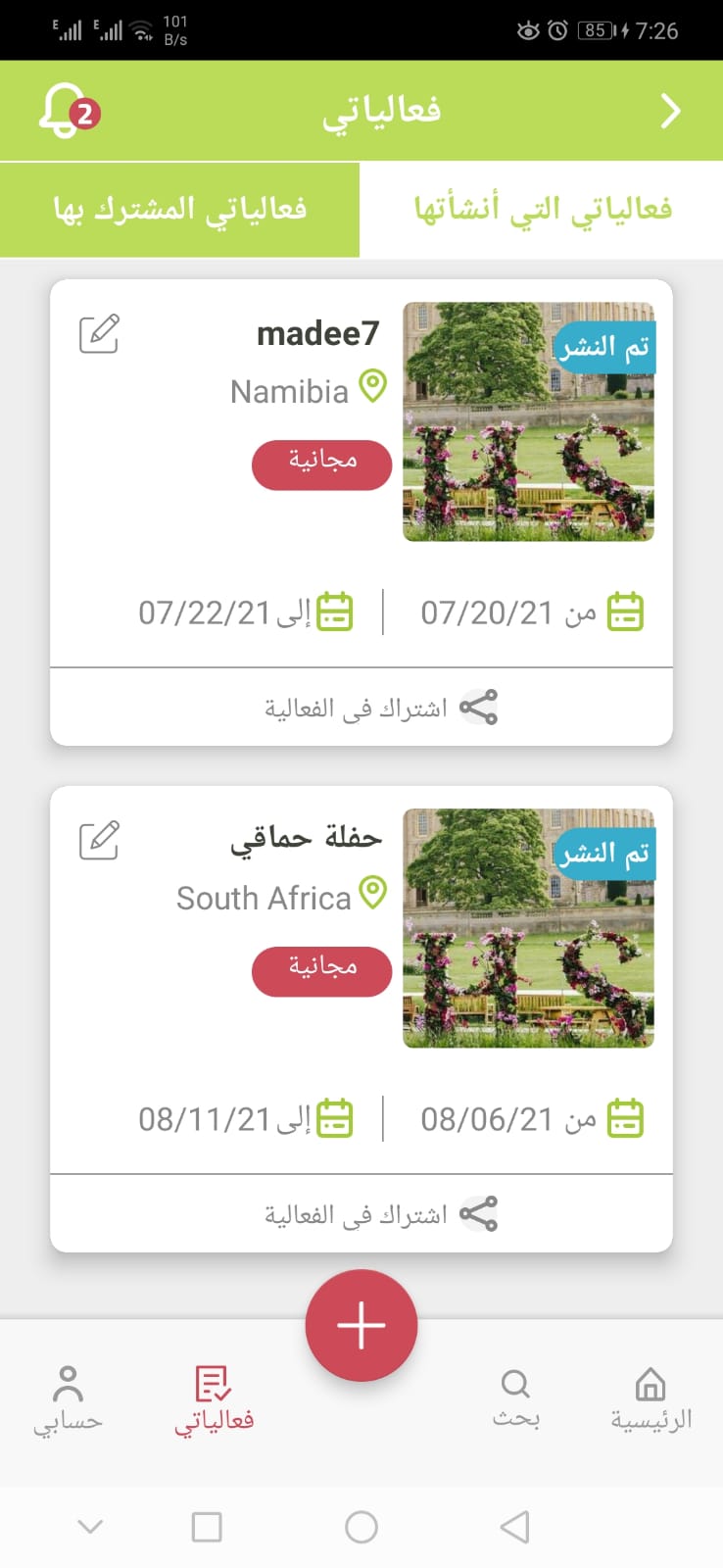723x1568 pixels.
Task: Open the madee7 event image thumbnail
Action: (x=528, y=419)
